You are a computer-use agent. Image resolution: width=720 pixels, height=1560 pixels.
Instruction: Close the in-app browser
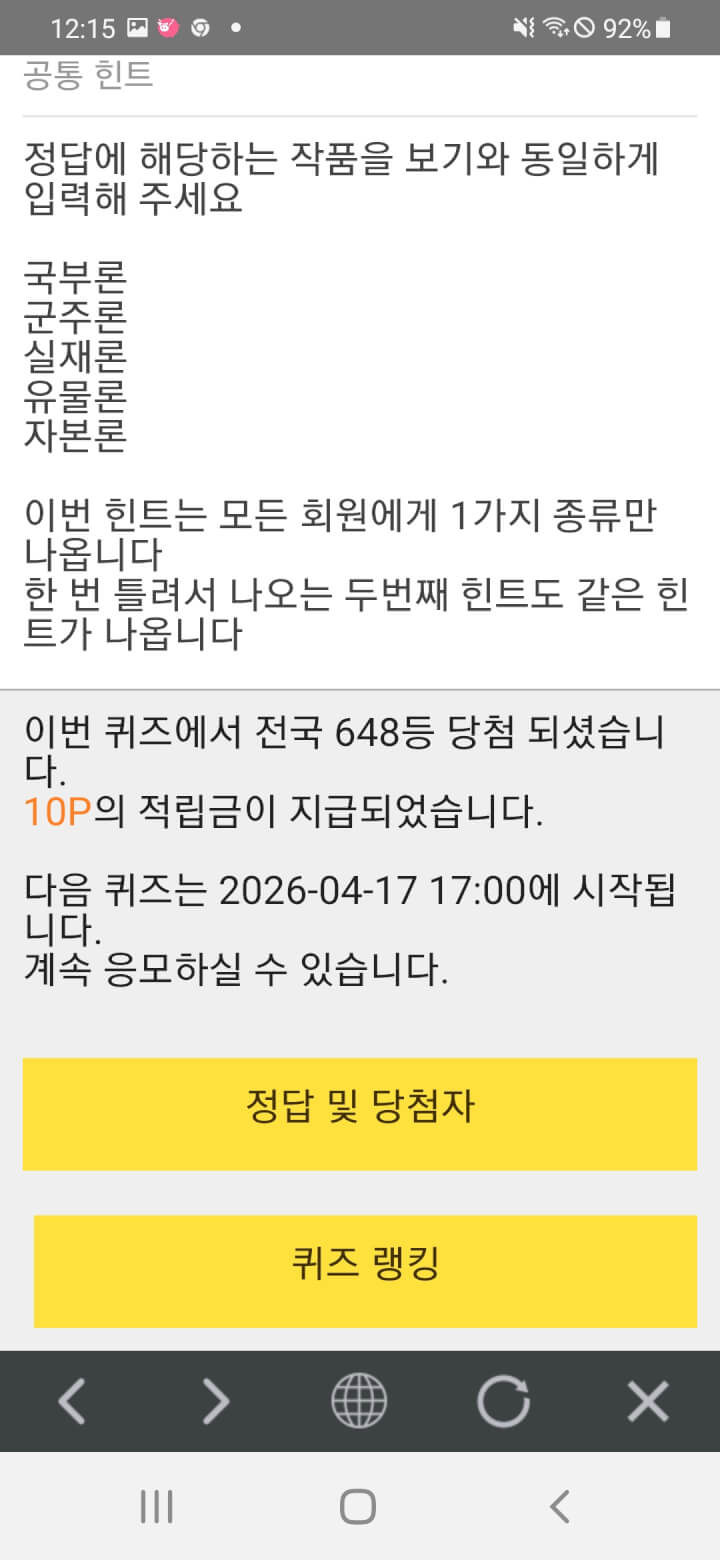(x=647, y=1401)
